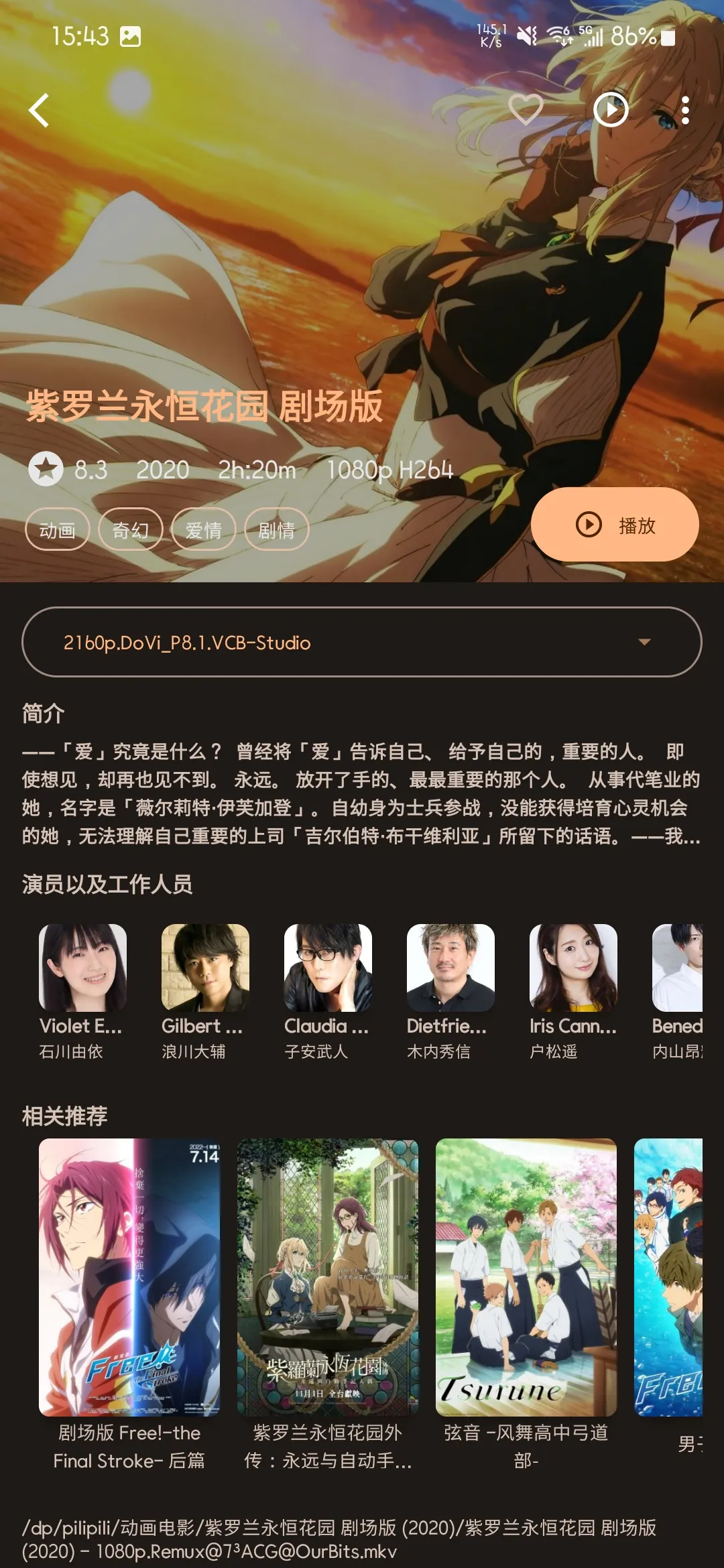
Task: Select the 动画 genre chip
Action: tap(58, 530)
